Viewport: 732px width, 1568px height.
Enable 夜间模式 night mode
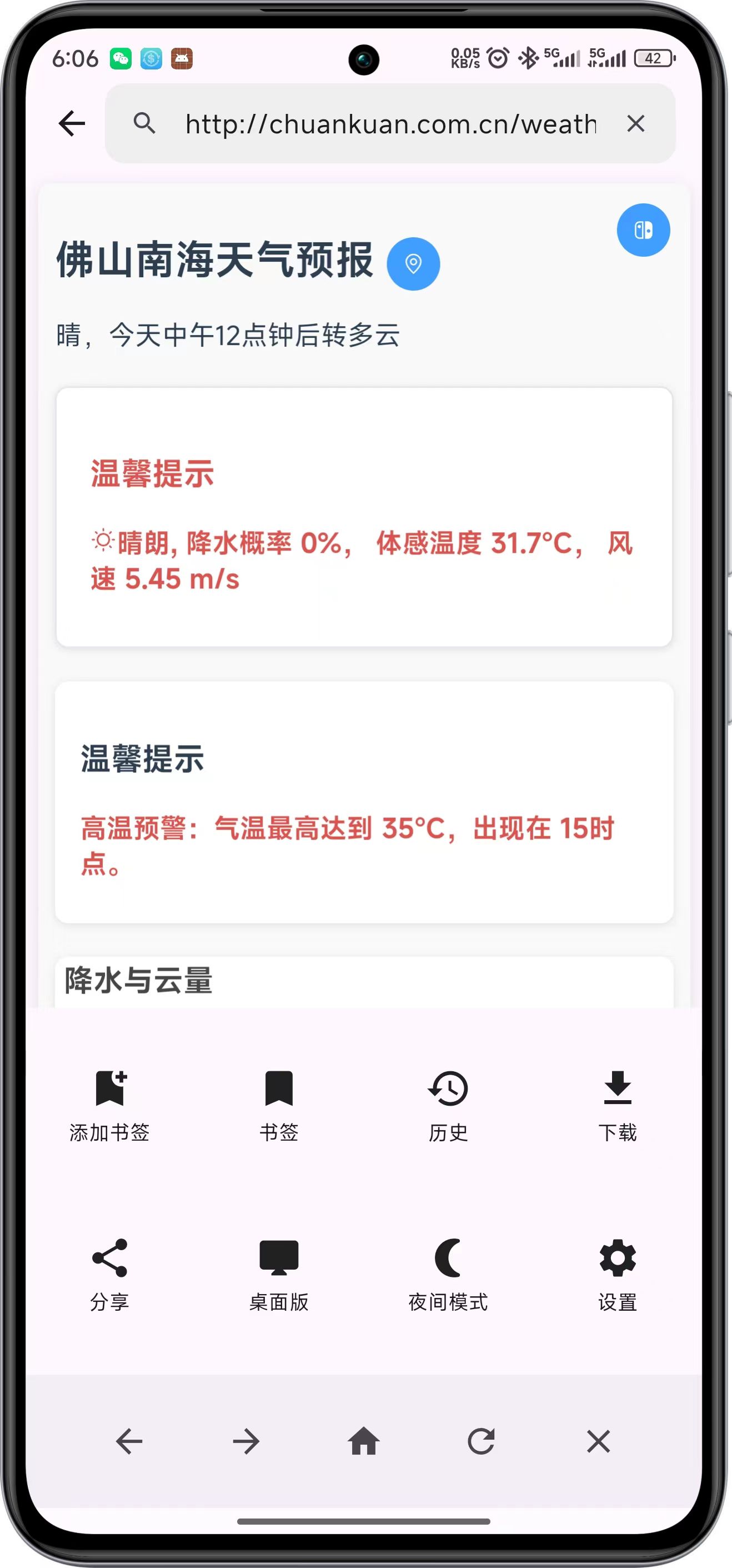[x=448, y=1269]
